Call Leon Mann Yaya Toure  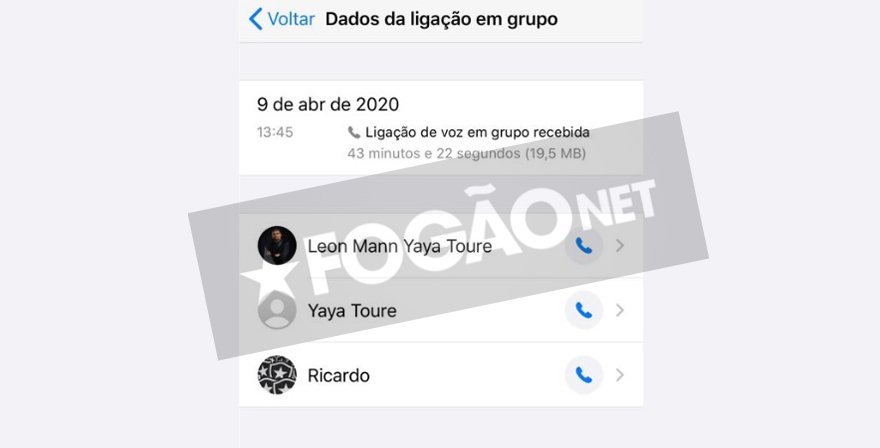coord(584,246)
